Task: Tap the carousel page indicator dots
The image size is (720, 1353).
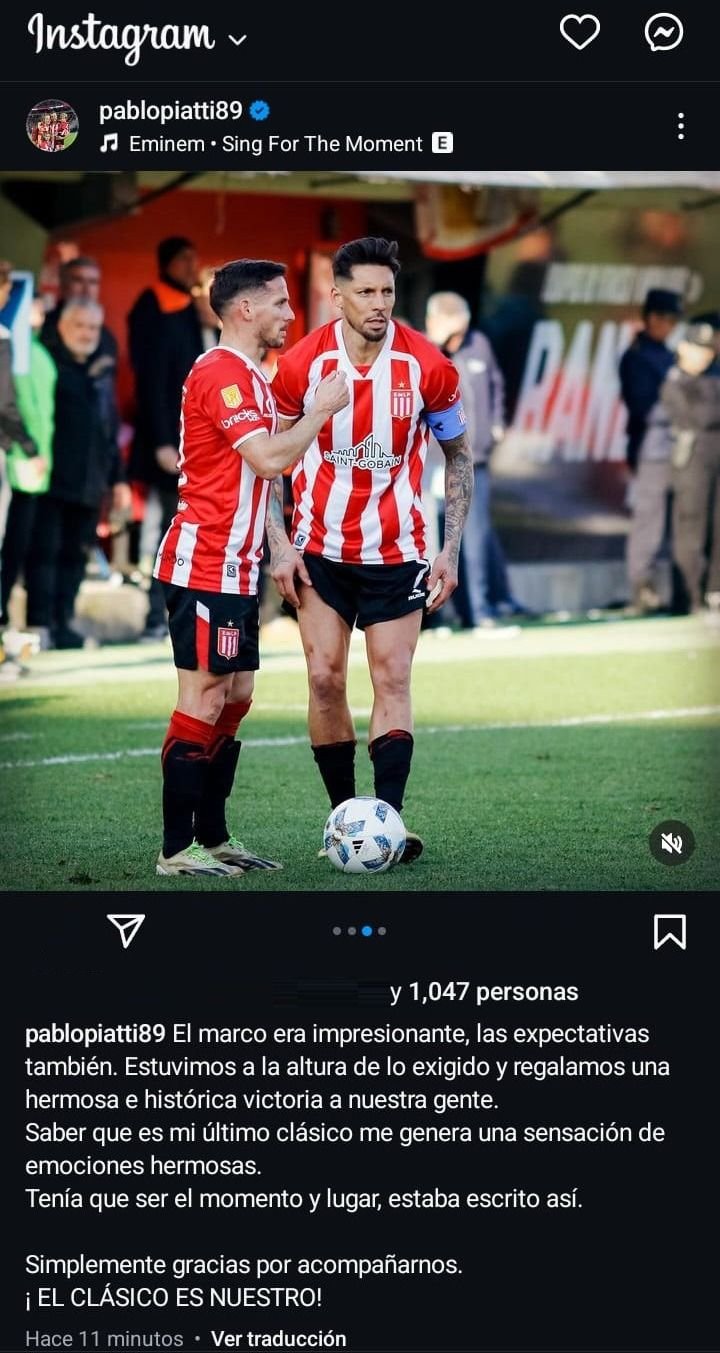Action: pyautogui.click(x=359, y=931)
